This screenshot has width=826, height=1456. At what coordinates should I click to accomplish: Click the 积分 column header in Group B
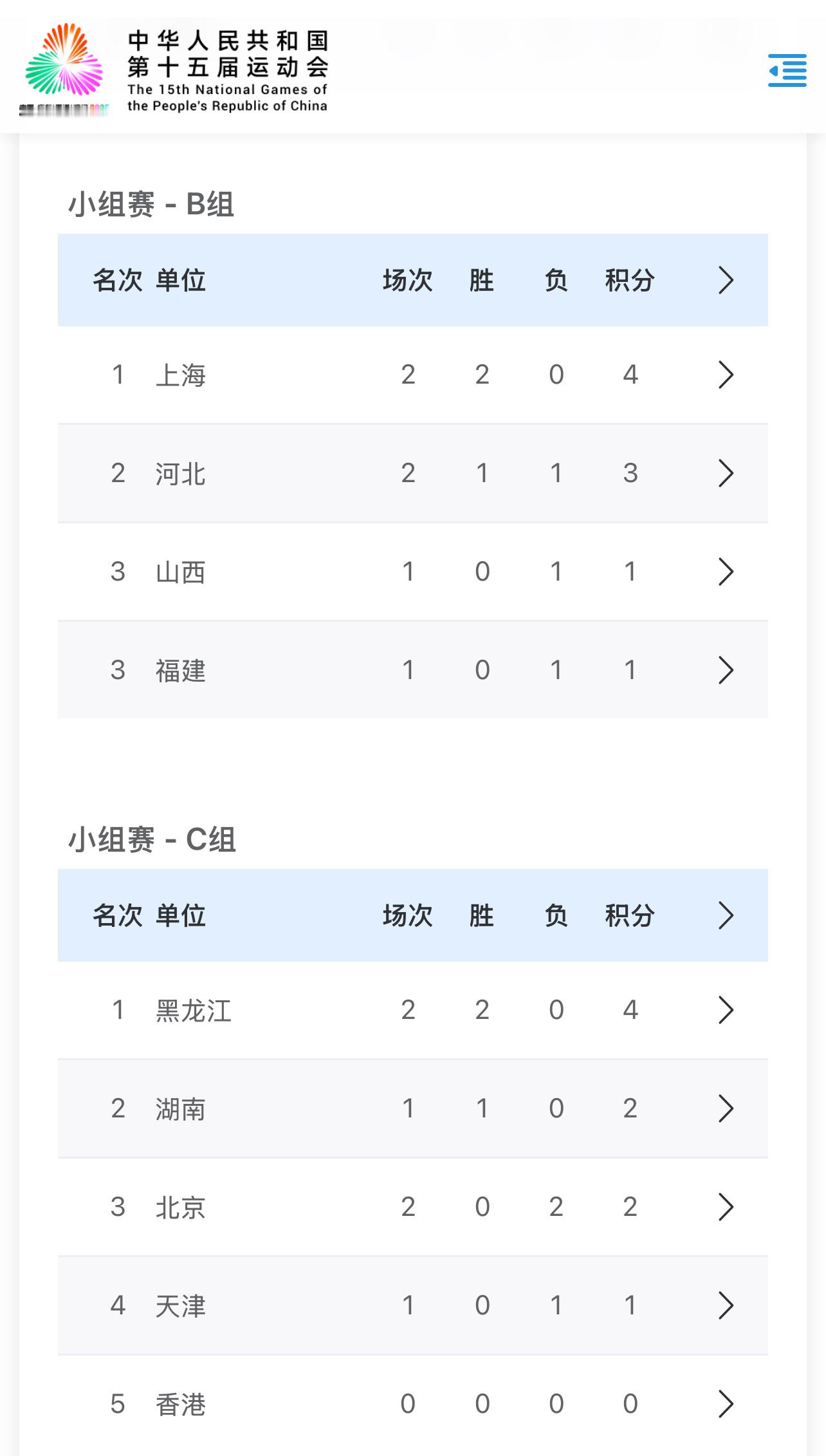coord(629,280)
